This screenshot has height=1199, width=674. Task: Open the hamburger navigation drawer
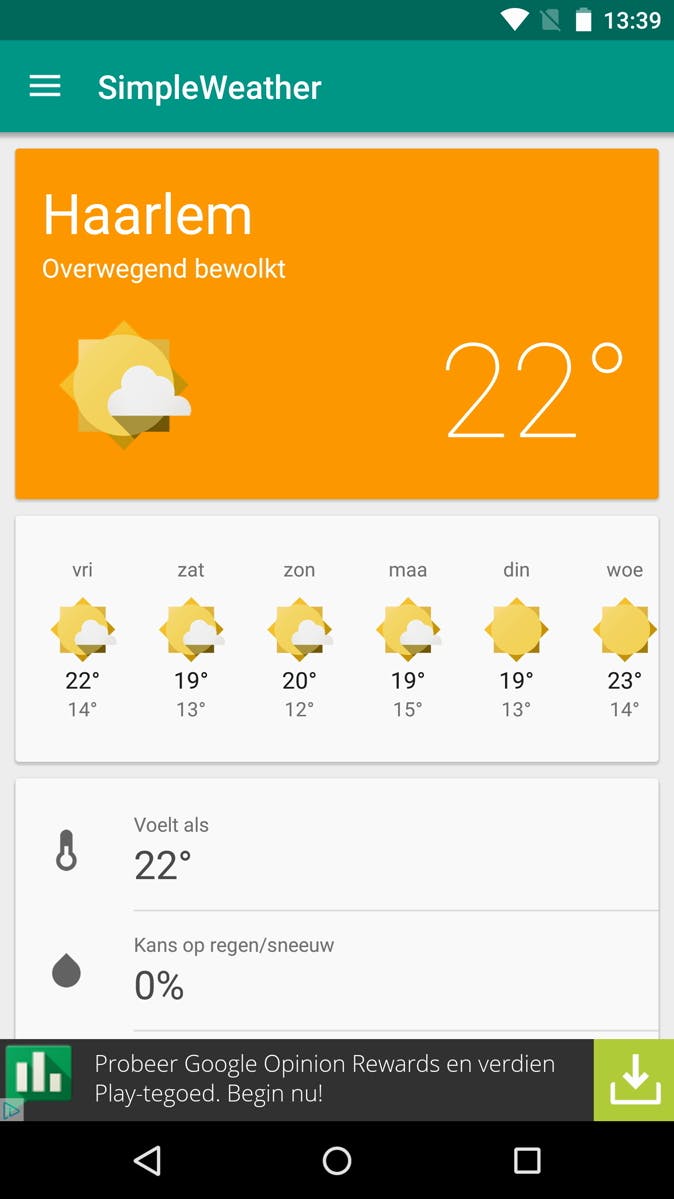45,87
